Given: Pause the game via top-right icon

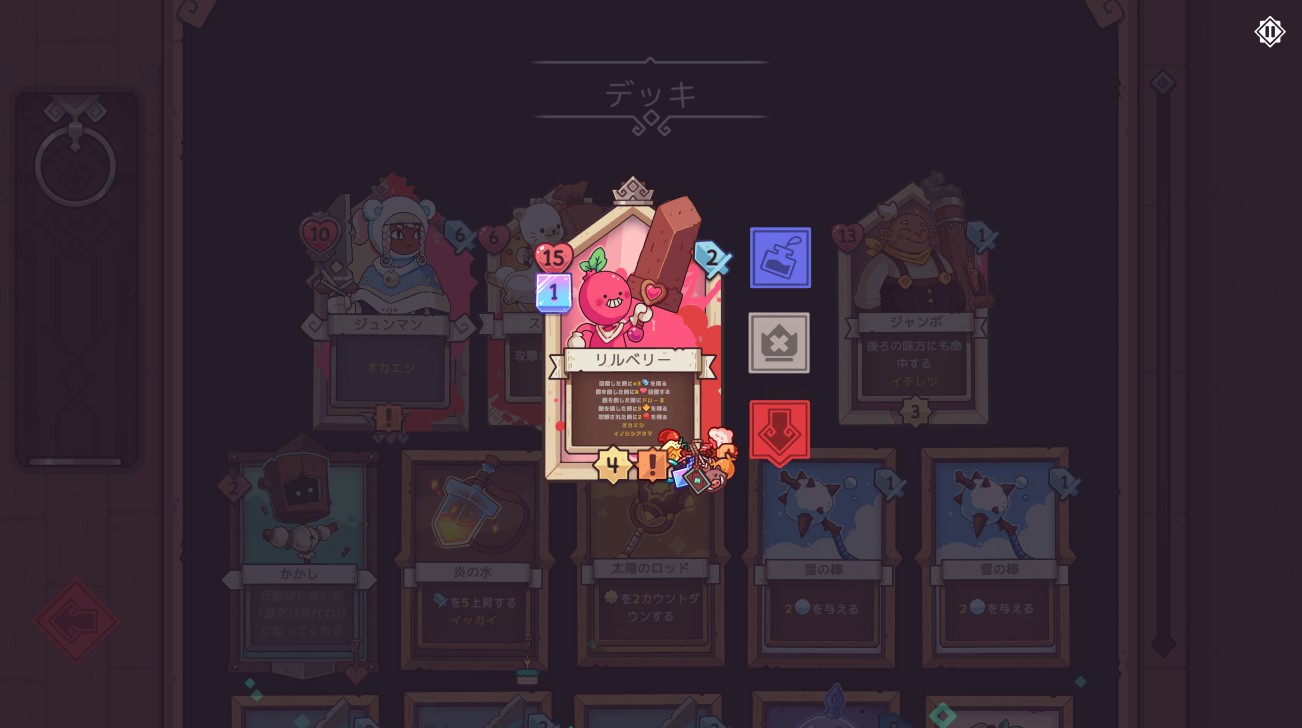Looking at the screenshot, I should click(1269, 32).
